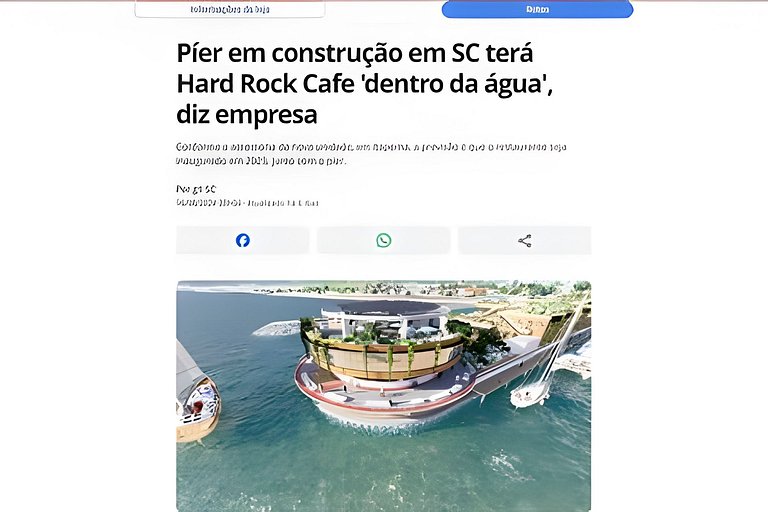Open the general share options button
This screenshot has width=768, height=512.
[x=524, y=240]
